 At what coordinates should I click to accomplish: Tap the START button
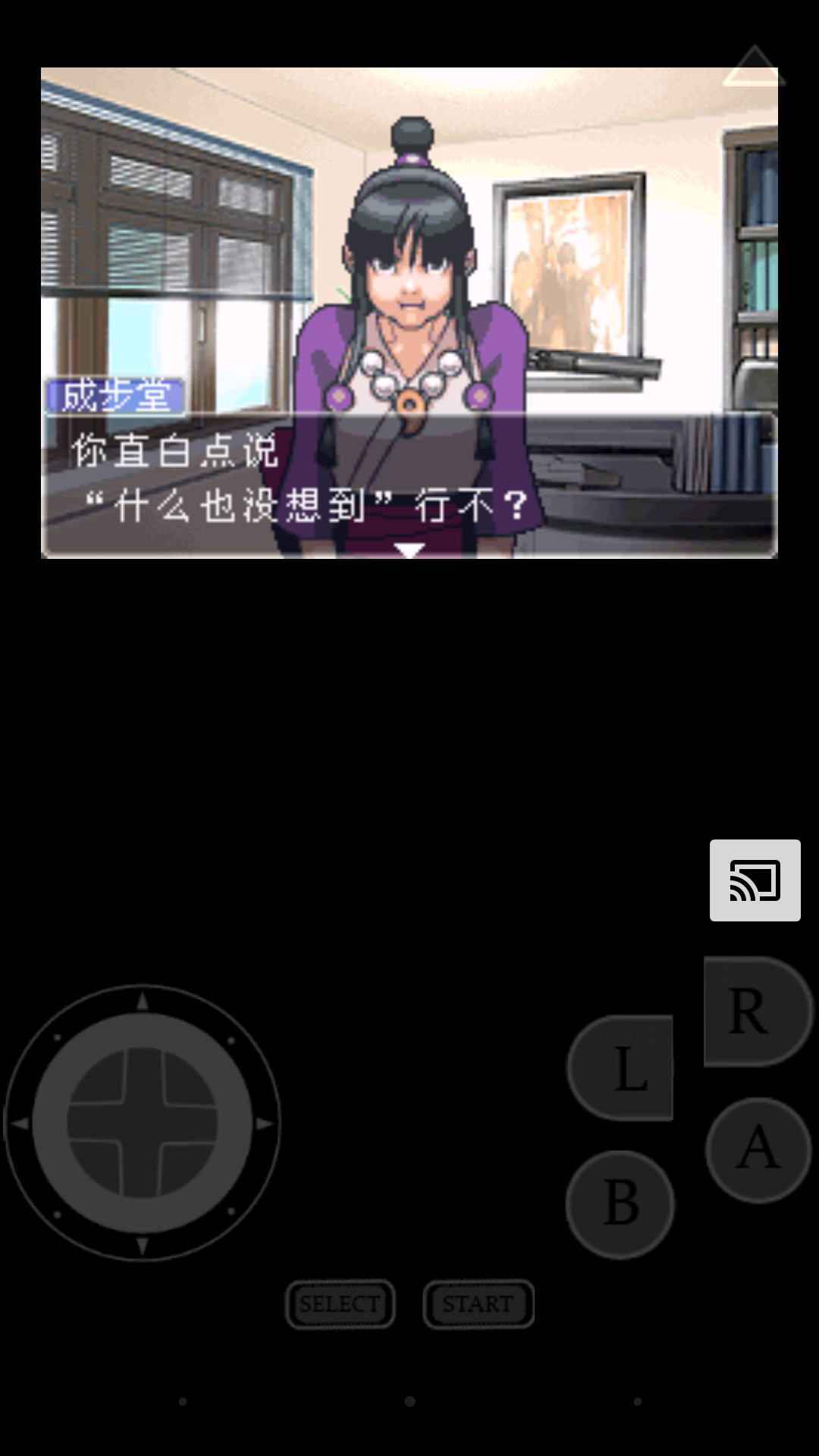coord(479,1304)
